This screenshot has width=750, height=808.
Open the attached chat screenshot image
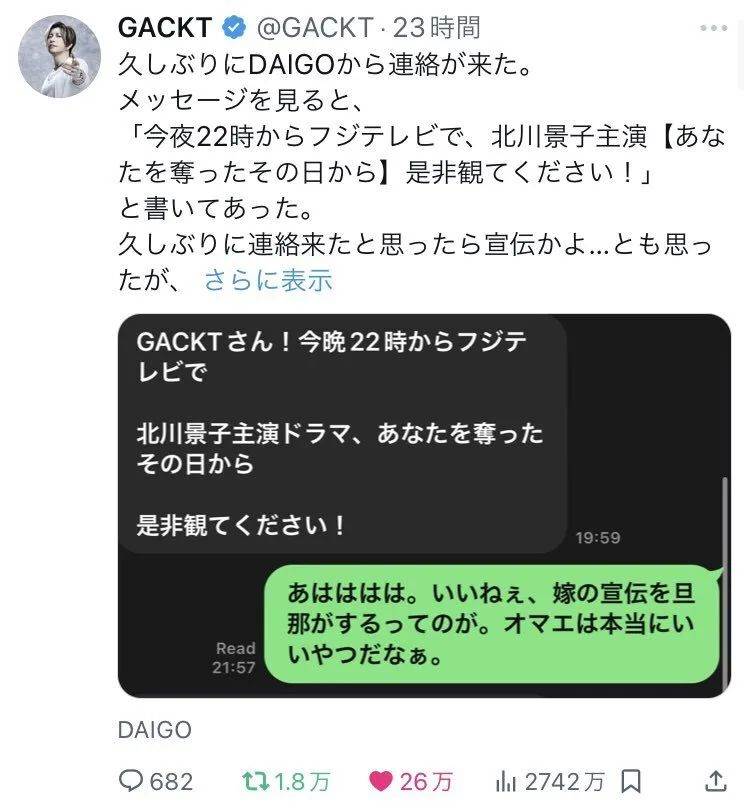[424, 505]
